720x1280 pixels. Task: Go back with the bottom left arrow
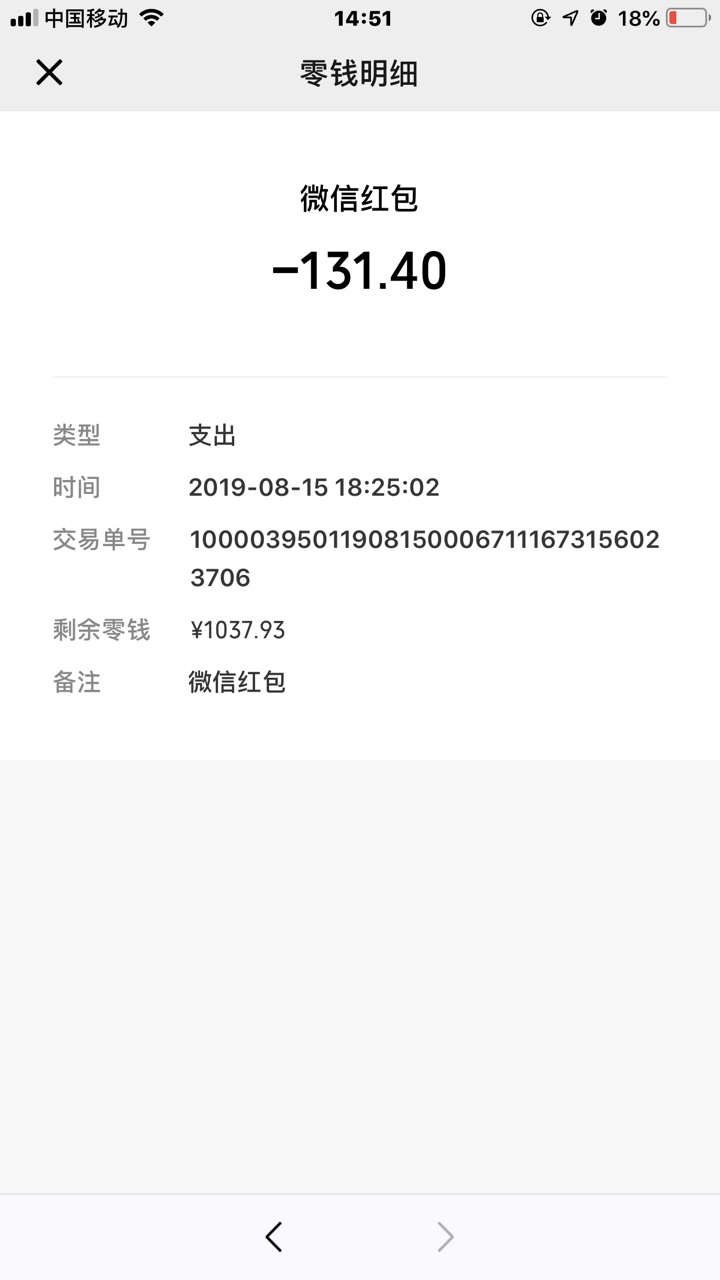tap(274, 1237)
